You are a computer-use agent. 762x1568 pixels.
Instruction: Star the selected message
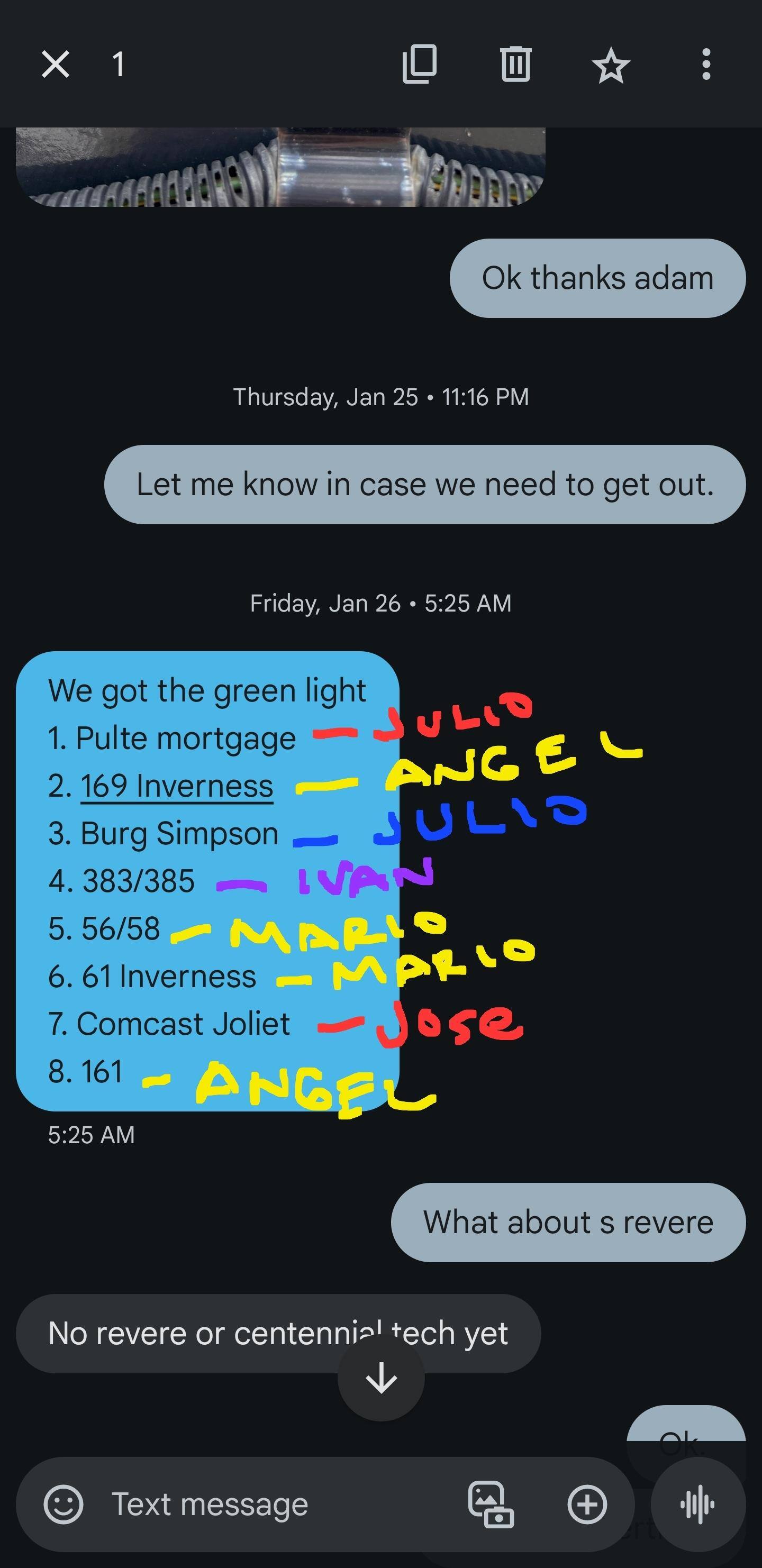coord(610,65)
